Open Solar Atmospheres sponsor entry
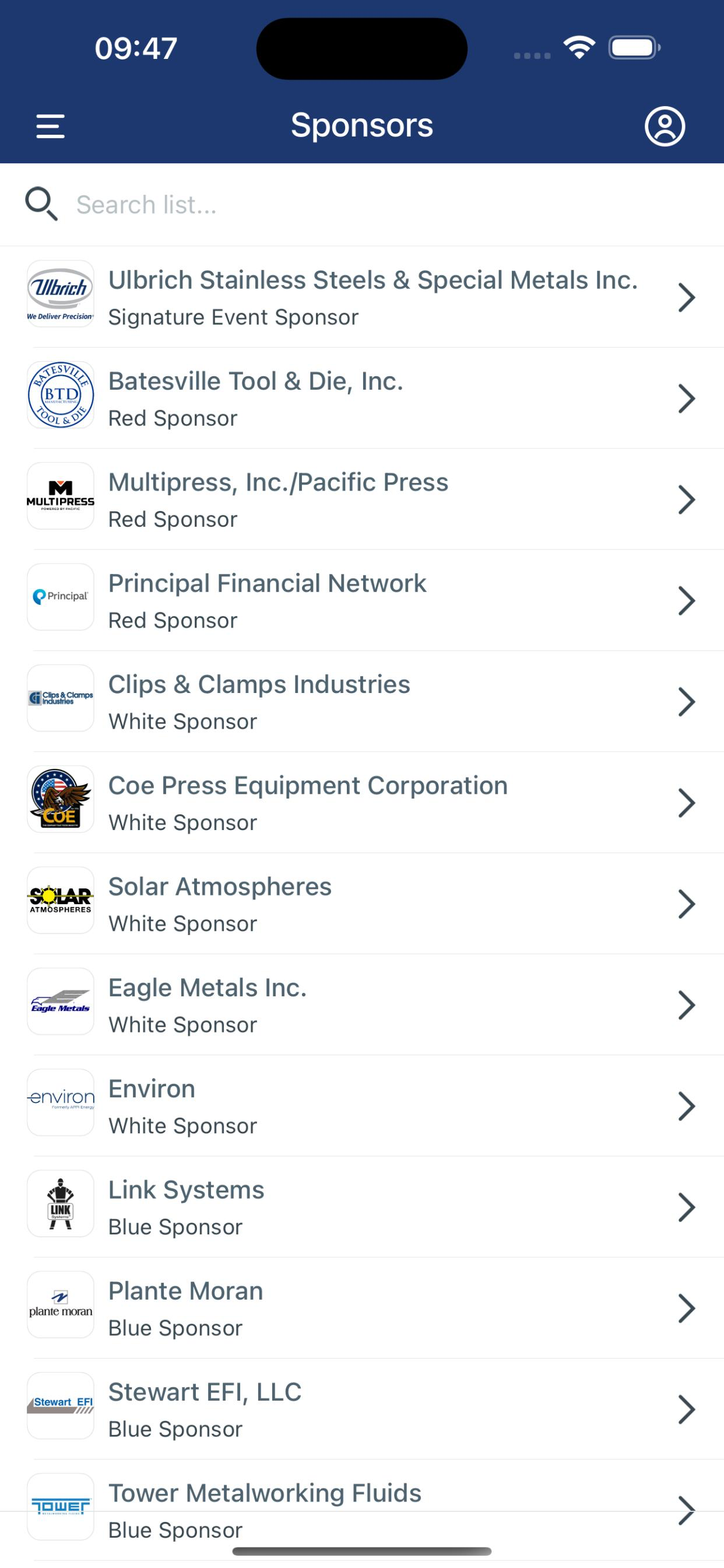Screen dimensions: 724x1568 pos(362,904)
